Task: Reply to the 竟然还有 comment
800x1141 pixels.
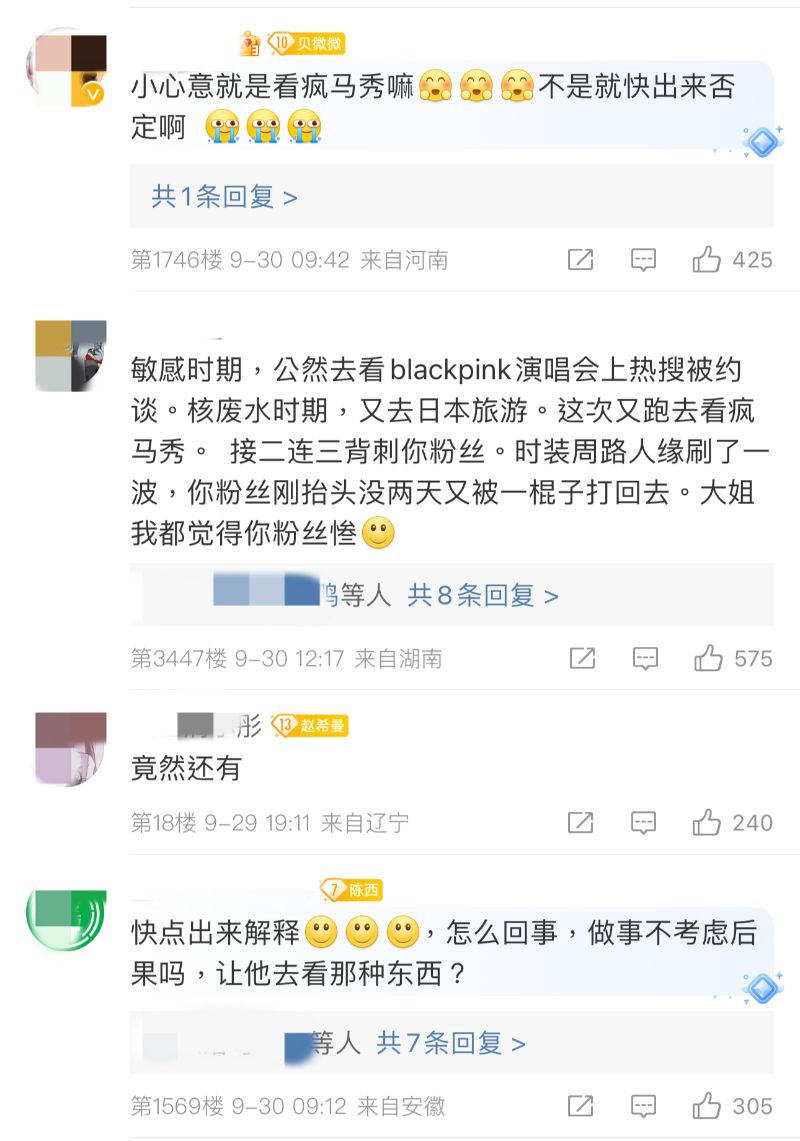Action: click(644, 823)
